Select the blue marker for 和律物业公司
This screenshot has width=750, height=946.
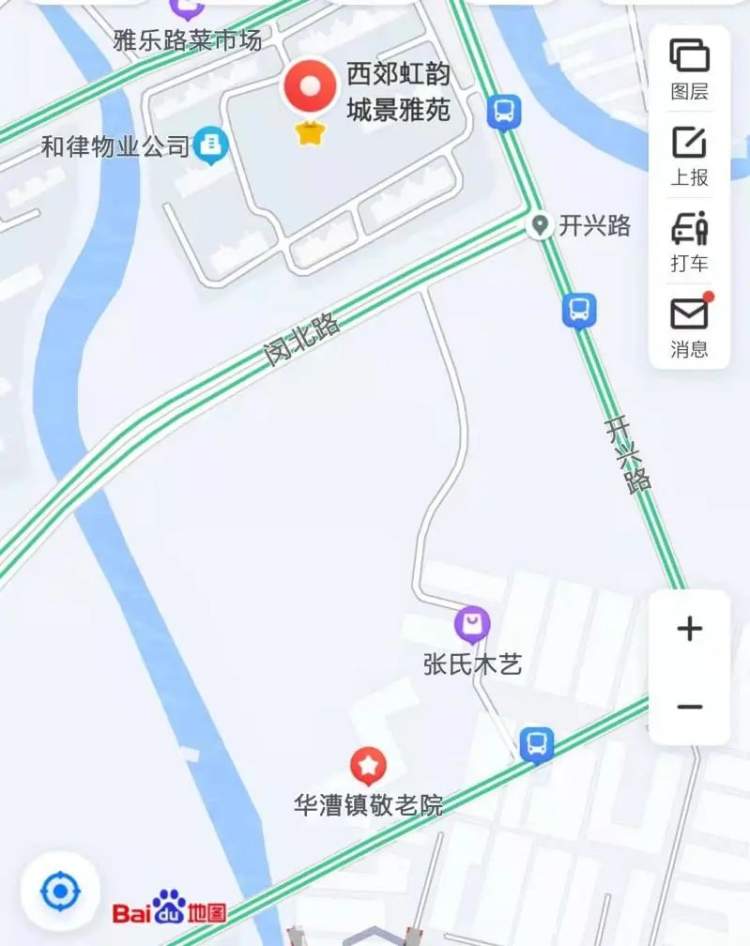tap(208, 143)
